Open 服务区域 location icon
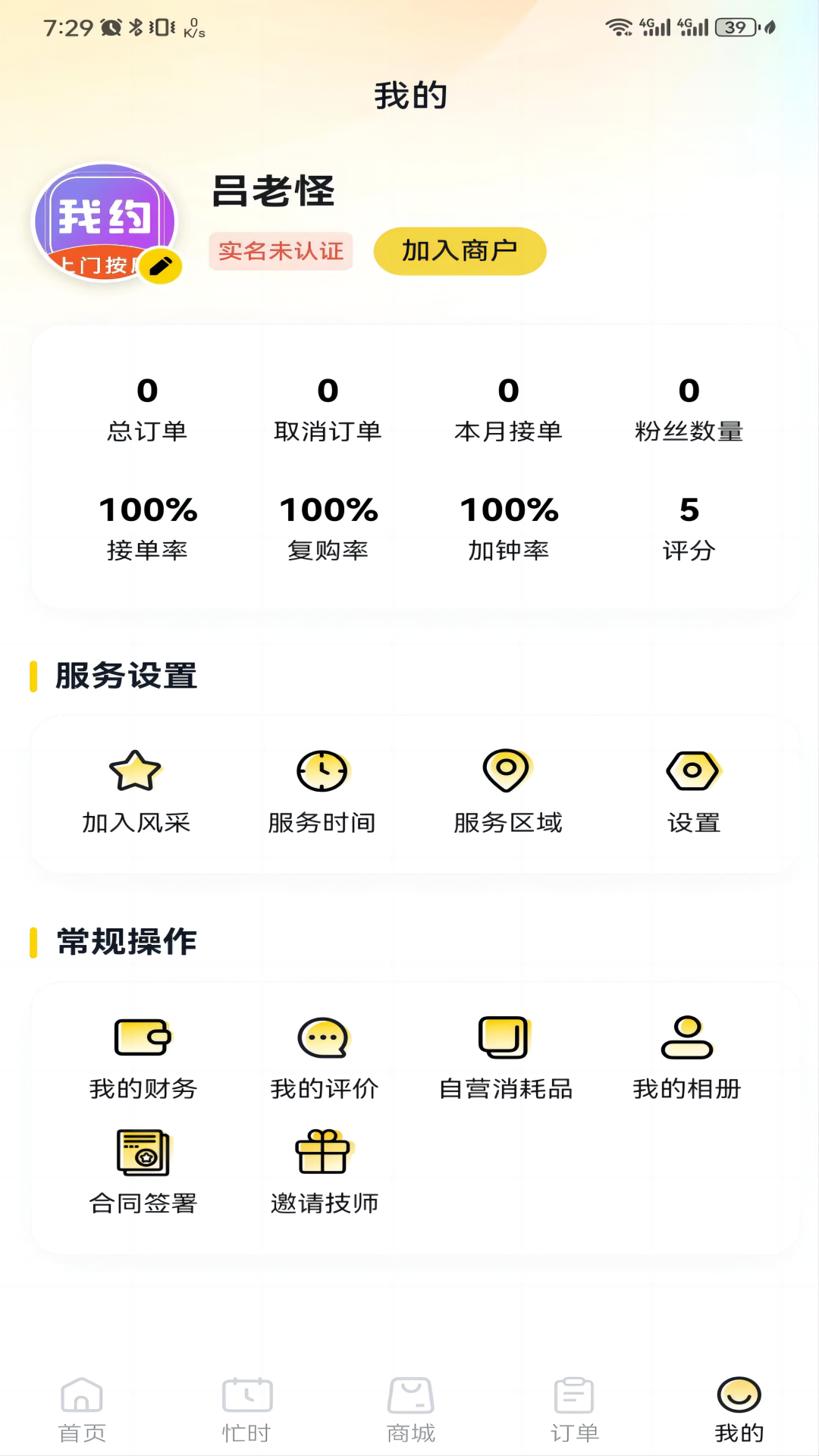 pyautogui.click(x=507, y=770)
